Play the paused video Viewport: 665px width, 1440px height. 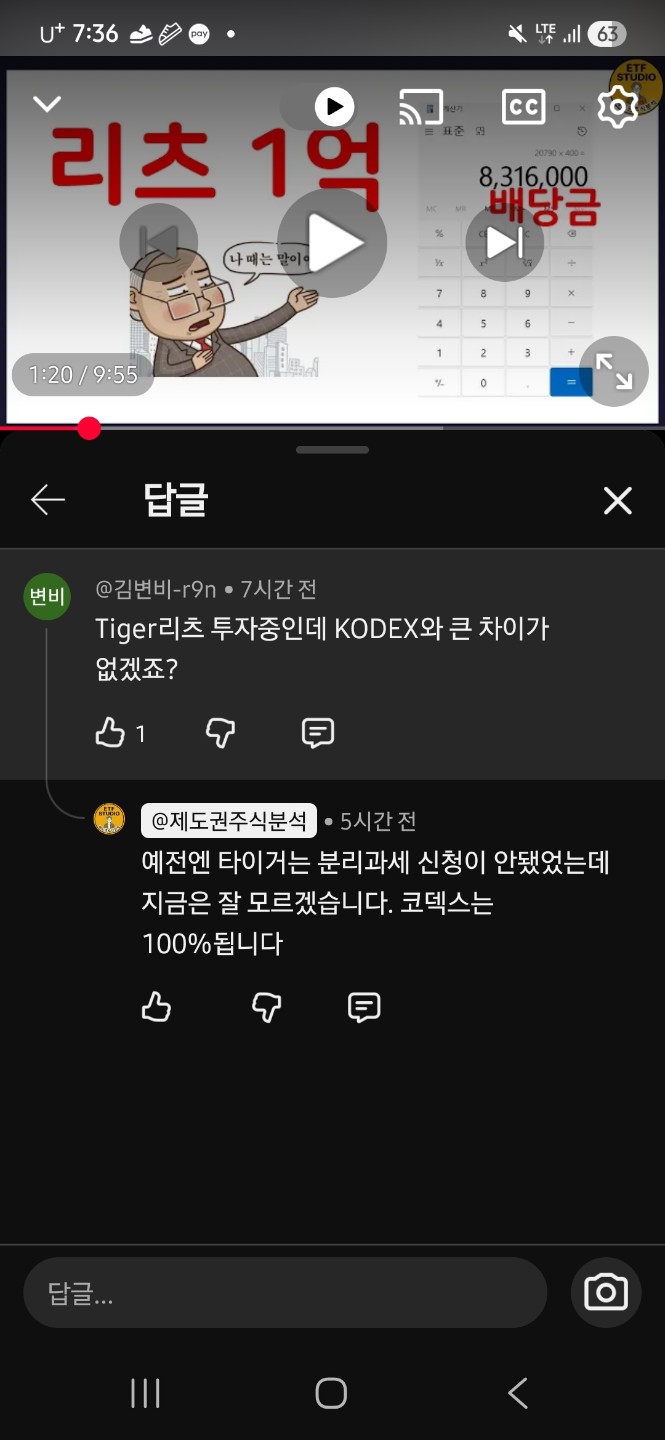point(332,243)
